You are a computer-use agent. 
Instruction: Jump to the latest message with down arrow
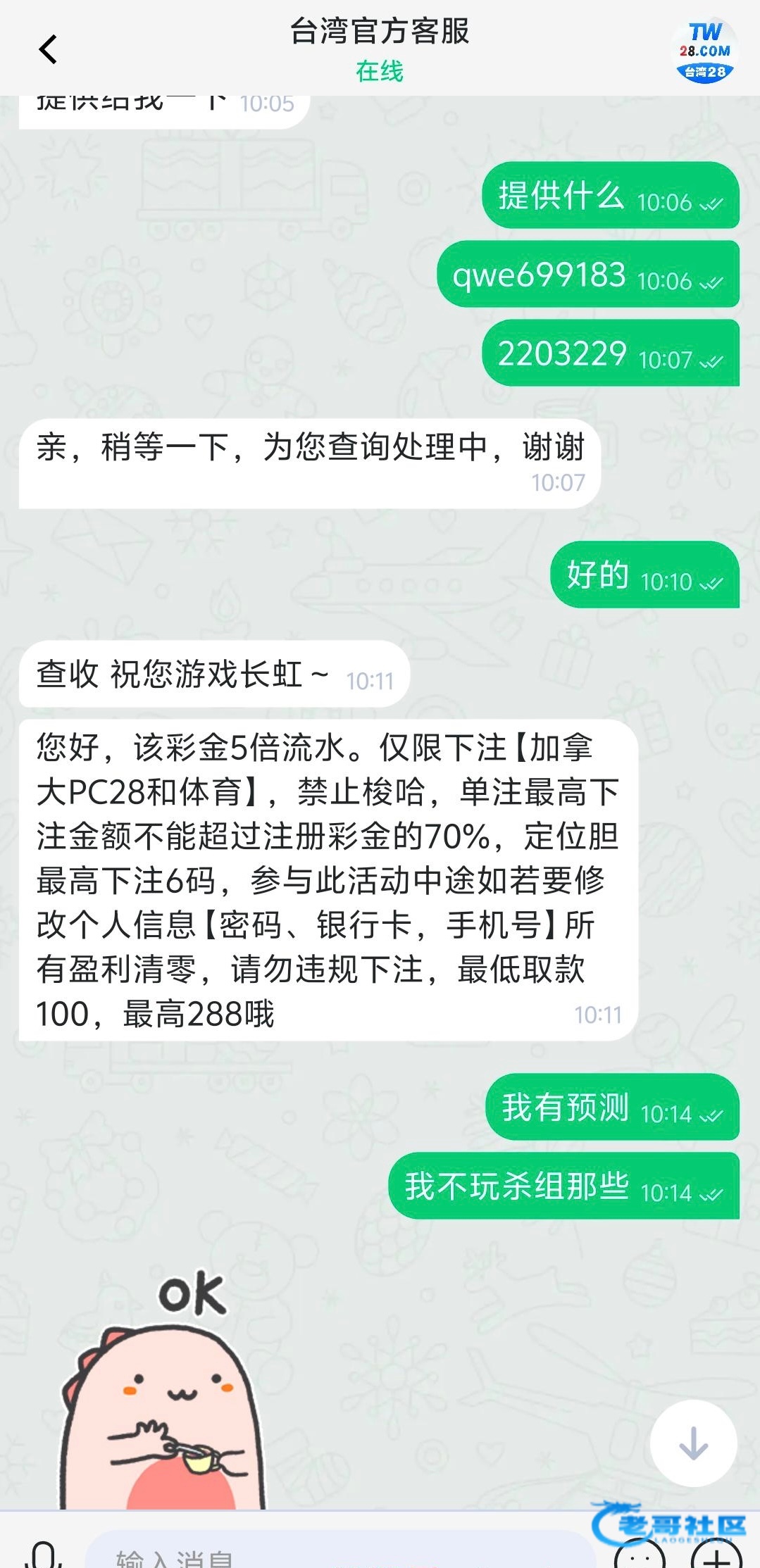pyautogui.click(x=693, y=1443)
